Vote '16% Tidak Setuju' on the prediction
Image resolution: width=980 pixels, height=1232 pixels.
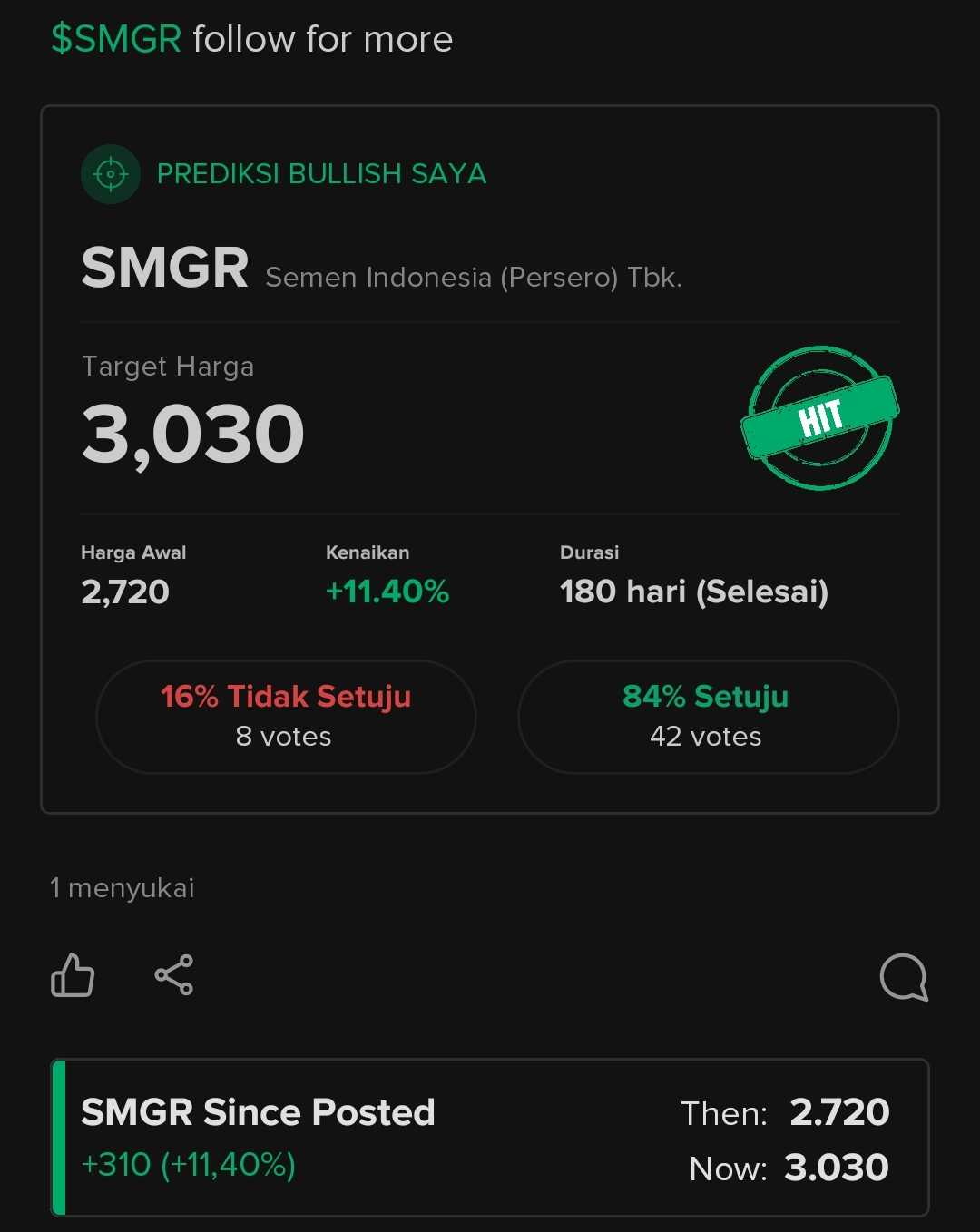point(286,716)
